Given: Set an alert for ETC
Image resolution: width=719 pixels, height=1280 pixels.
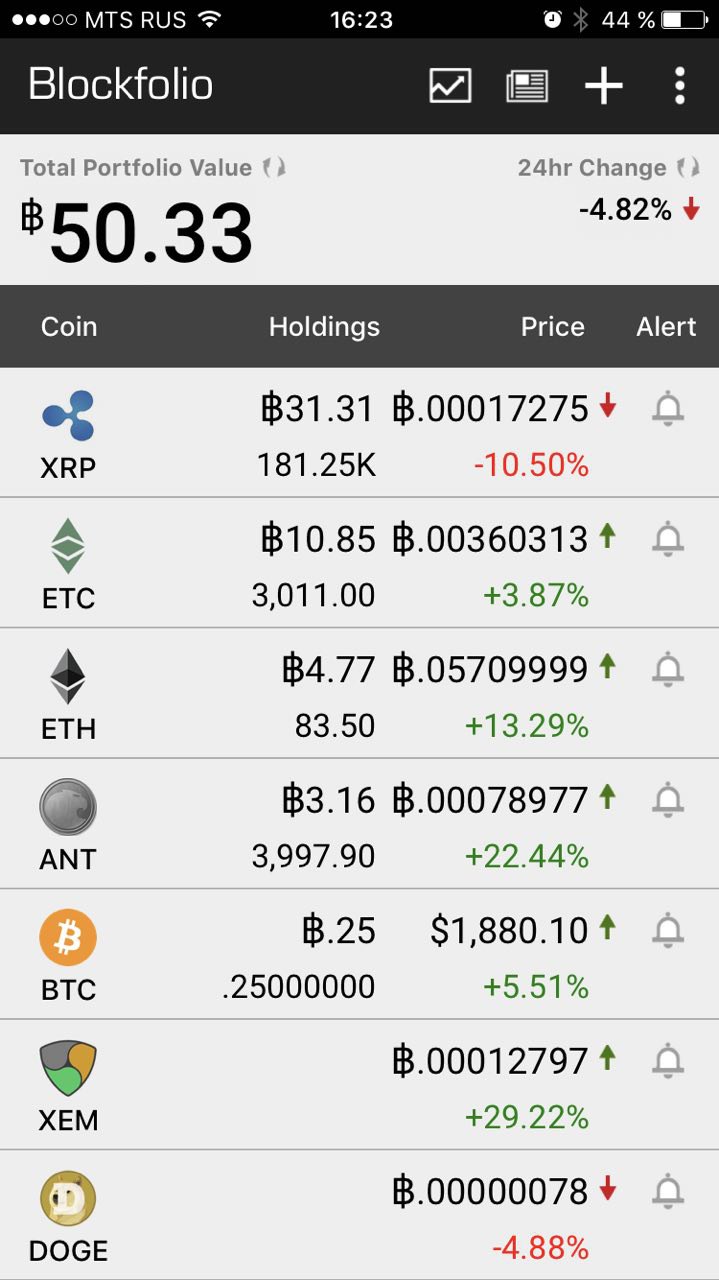Looking at the screenshot, I should (x=668, y=540).
